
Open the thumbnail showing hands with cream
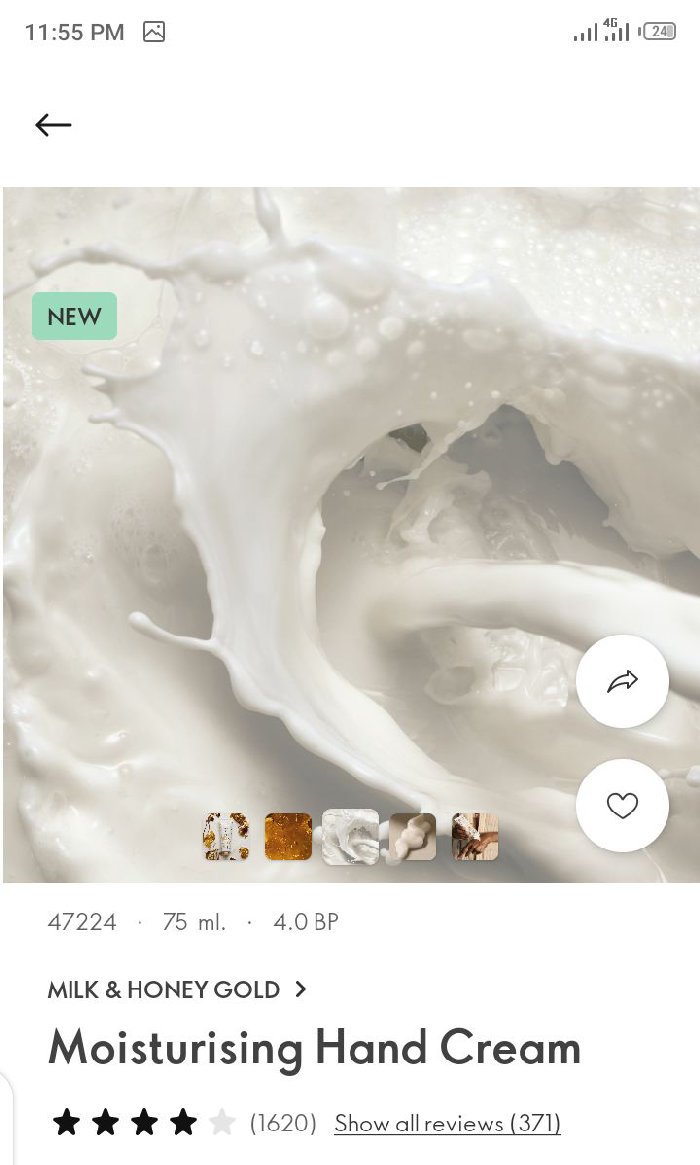coord(474,837)
